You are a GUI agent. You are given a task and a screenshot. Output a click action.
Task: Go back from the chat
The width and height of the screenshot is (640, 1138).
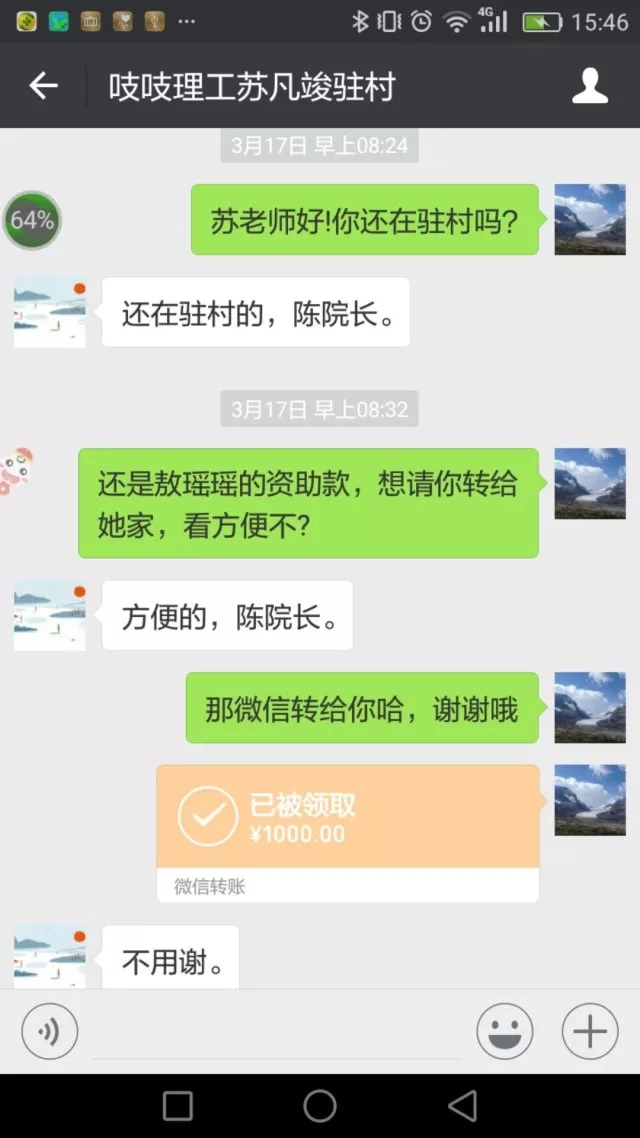tap(43, 87)
